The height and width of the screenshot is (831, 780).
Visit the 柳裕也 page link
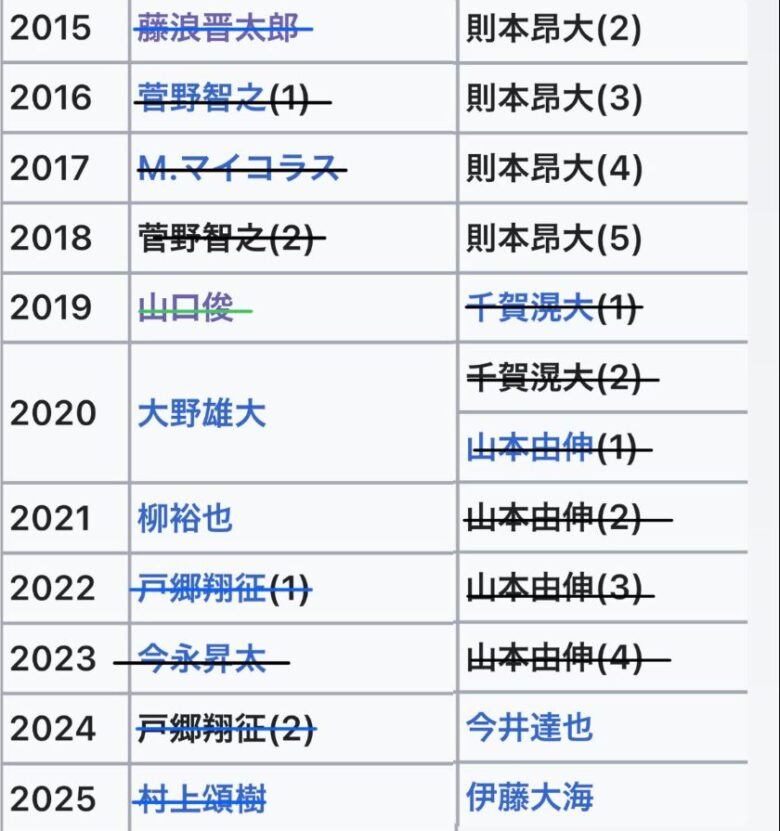(x=185, y=518)
